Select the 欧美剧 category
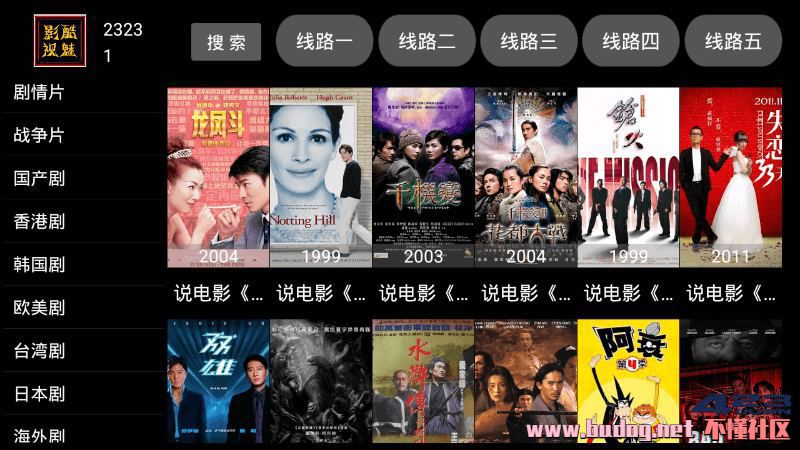Image resolution: width=800 pixels, height=450 pixels. (x=39, y=308)
